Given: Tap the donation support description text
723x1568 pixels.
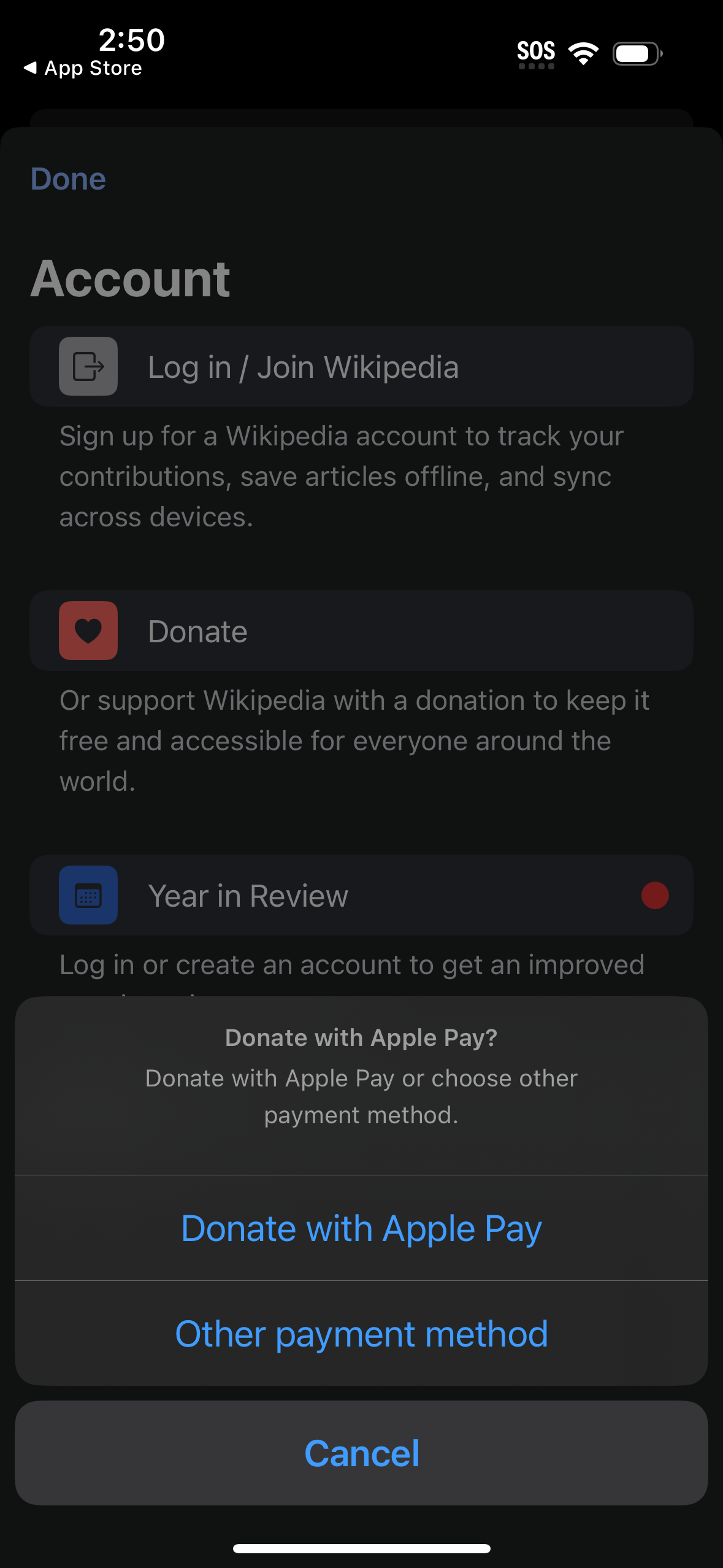Looking at the screenshot, I should [x=354, y=739].
